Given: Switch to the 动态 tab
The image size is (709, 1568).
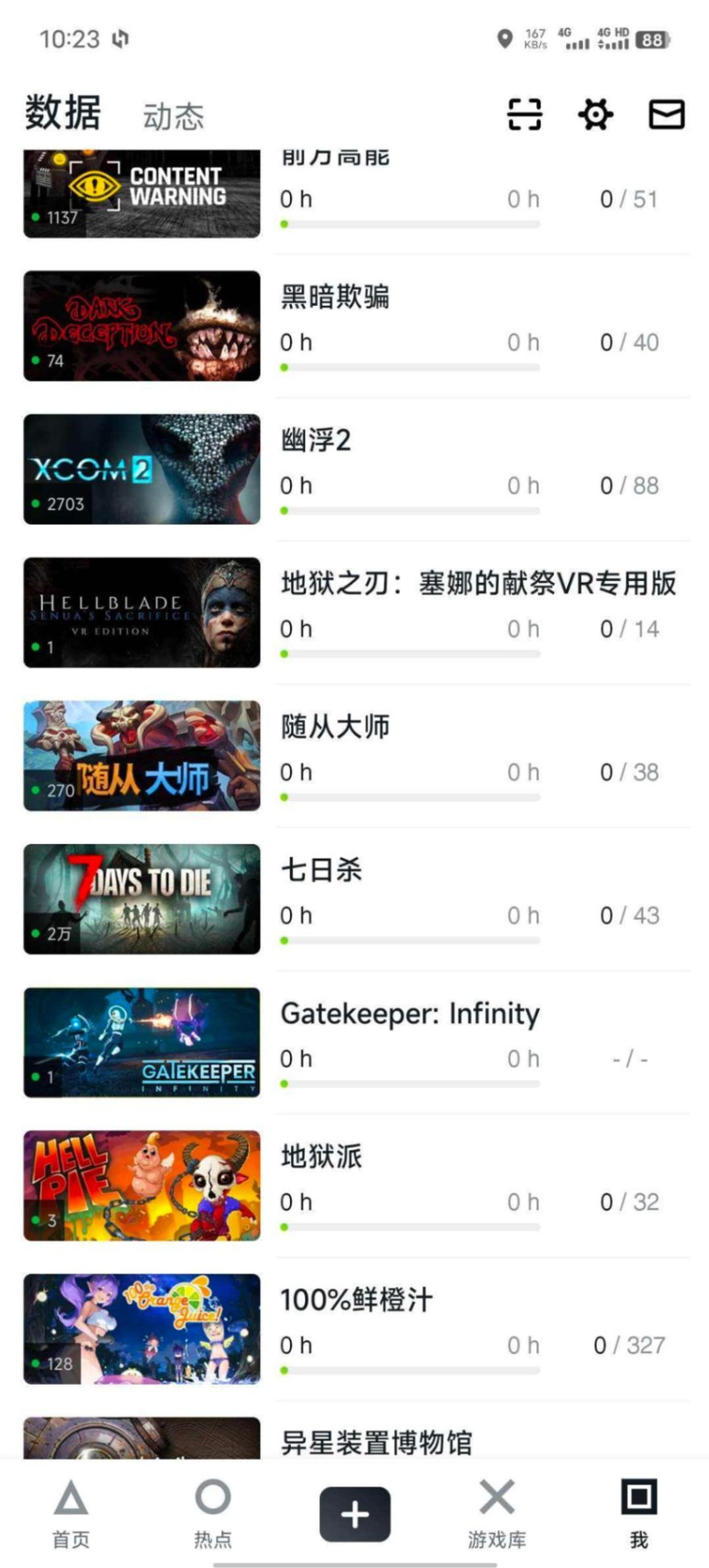Looking at the screenshot, I should pyautogui.click(x=174, y=116).
